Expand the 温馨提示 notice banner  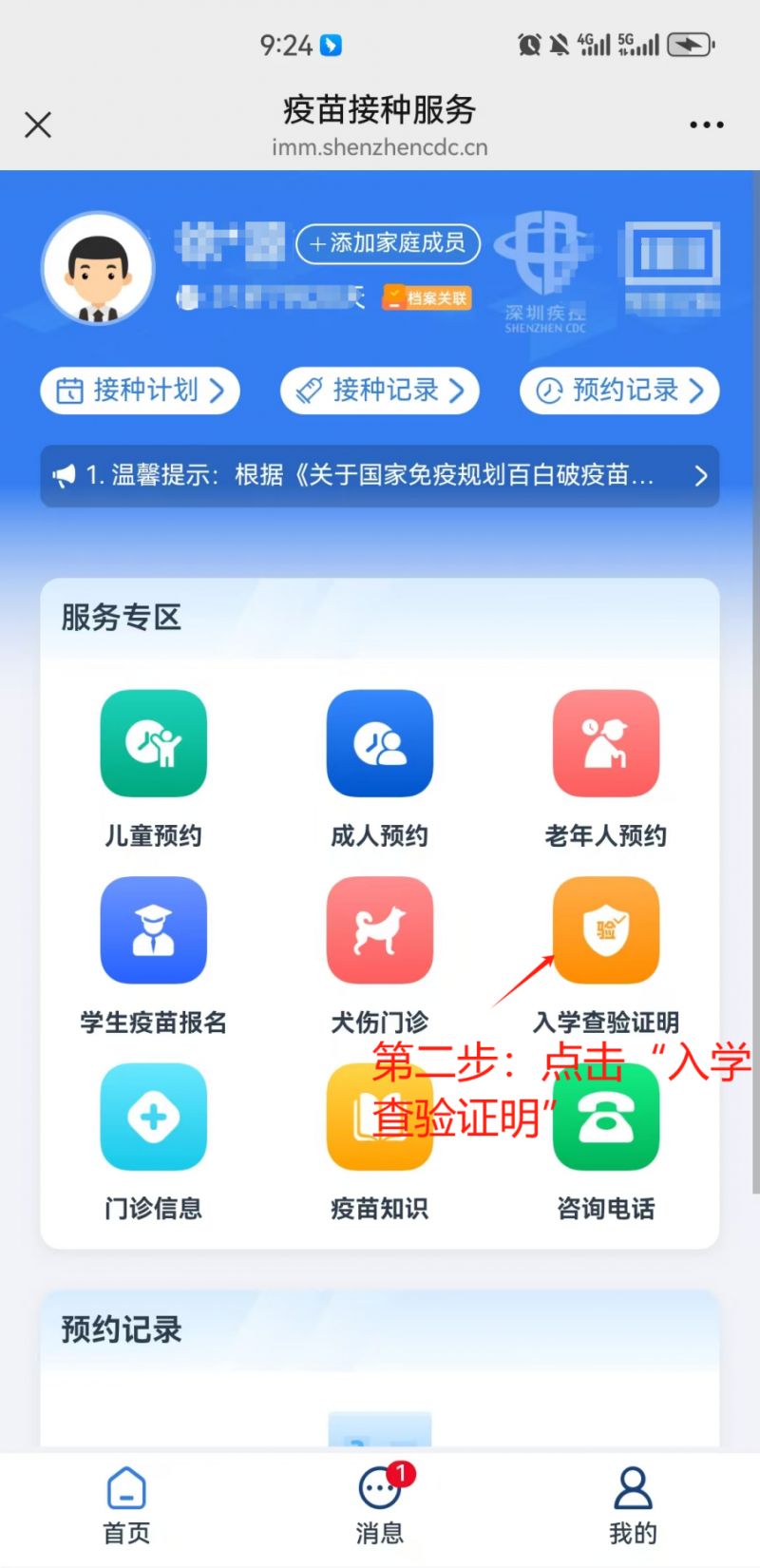coord(380,475)
